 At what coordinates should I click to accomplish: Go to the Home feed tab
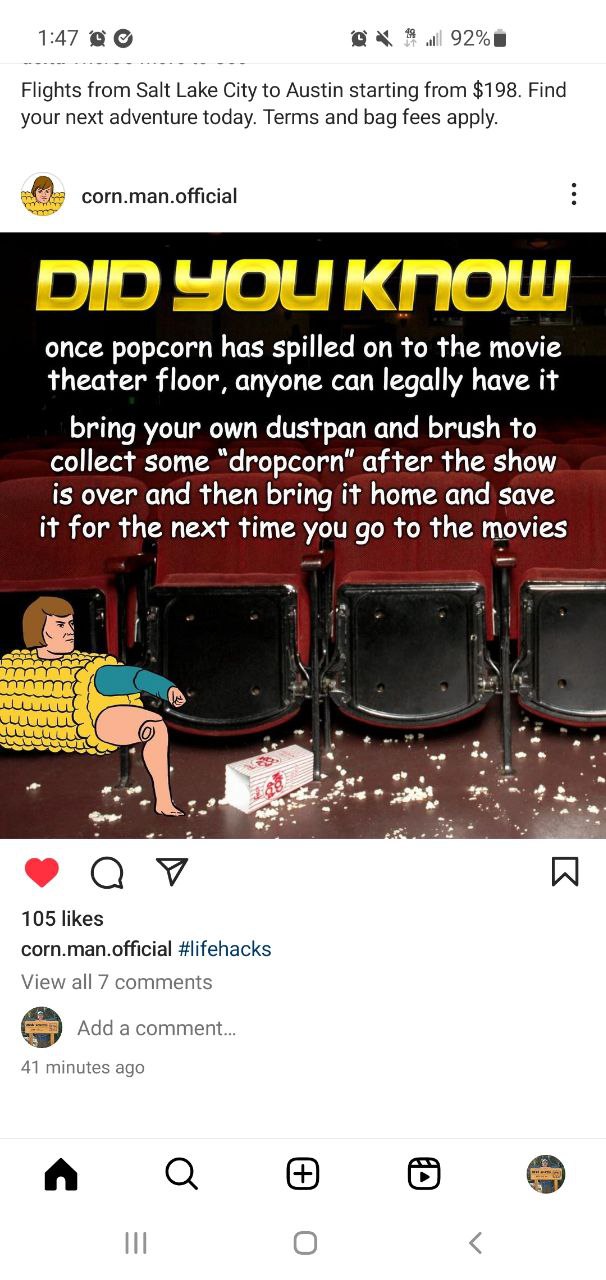(x=61, y=1174)
